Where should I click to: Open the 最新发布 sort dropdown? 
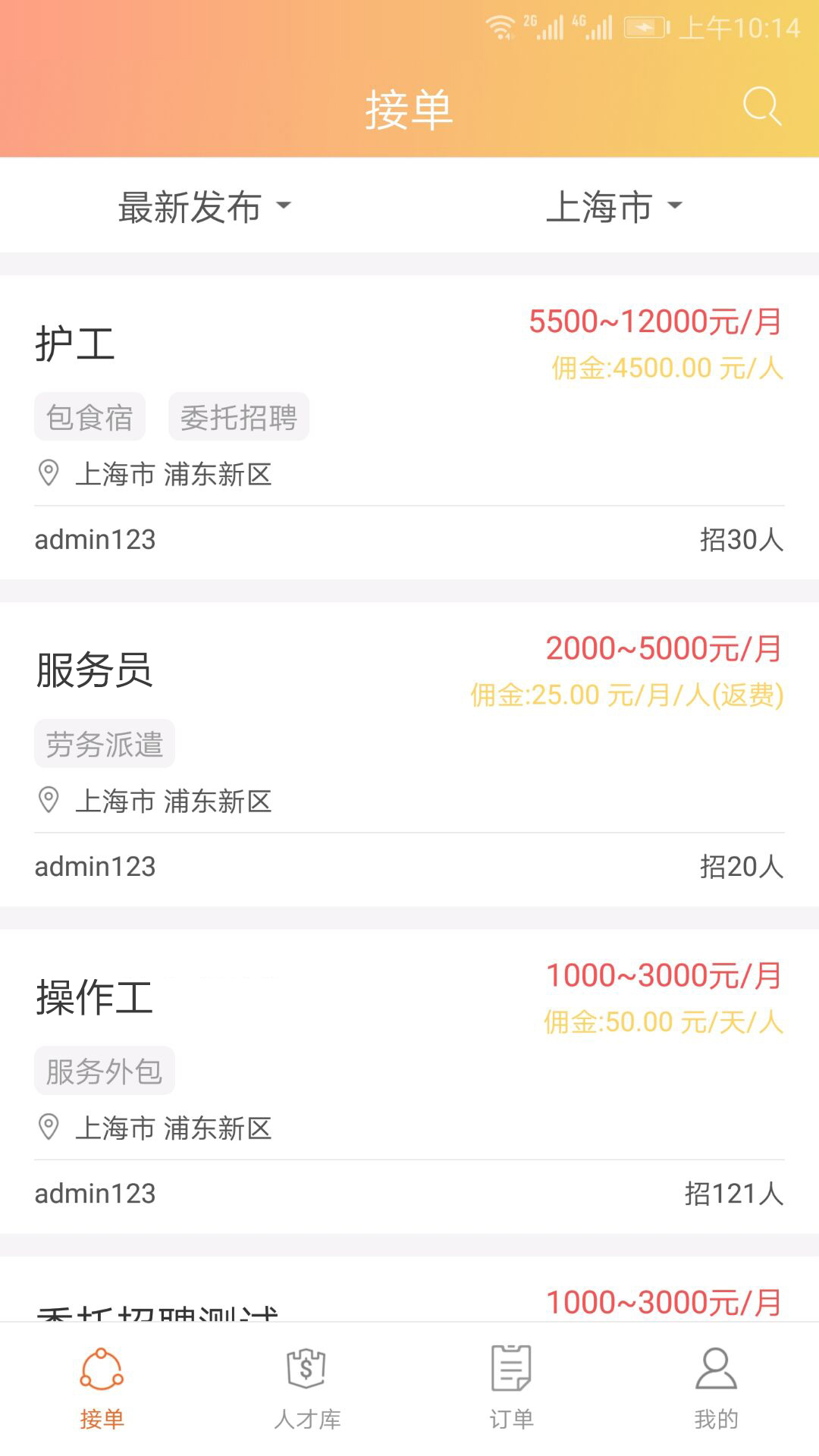click(x=203, y=206)
